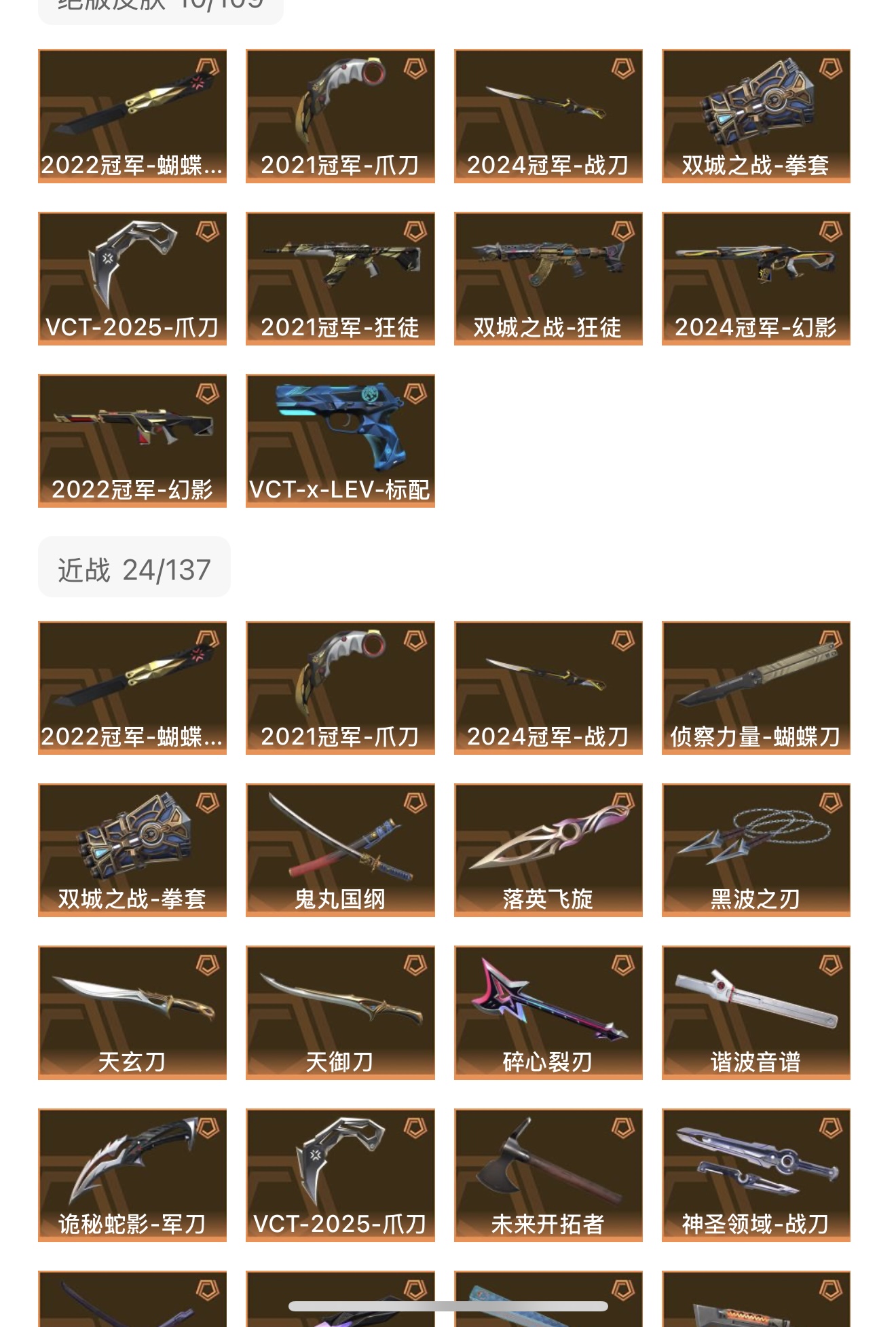
Task: Open the 2021冠军-狂徒 skin tile
Action: (340, 278)
